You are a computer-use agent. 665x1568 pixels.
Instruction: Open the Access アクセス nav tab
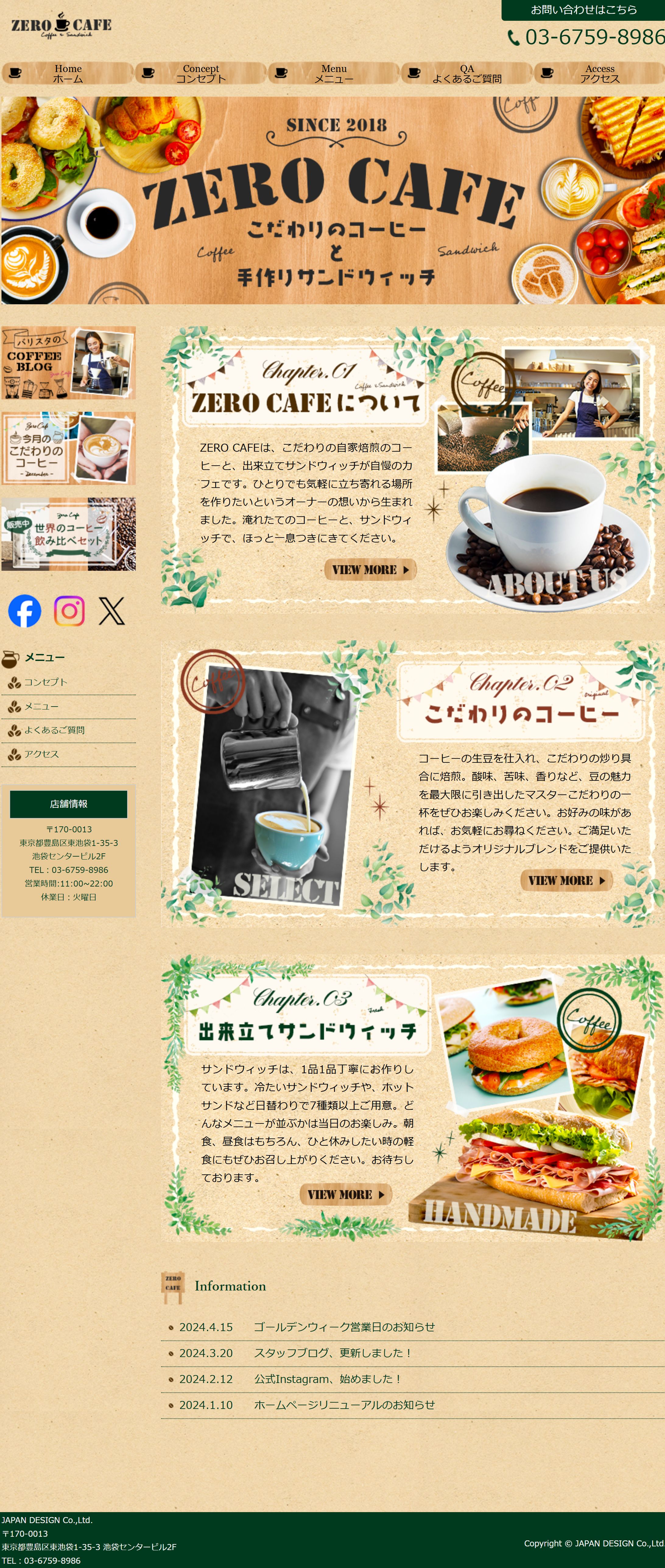coord(599,73)
